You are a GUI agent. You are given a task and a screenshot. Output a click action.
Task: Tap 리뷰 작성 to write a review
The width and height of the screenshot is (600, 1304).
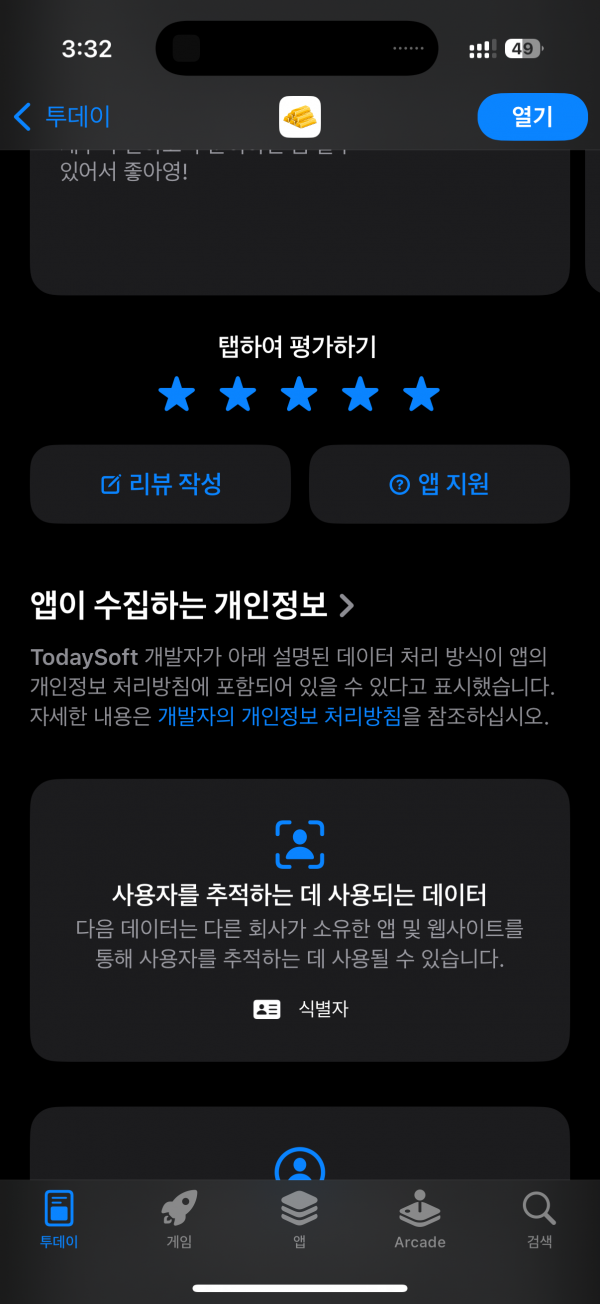point(160,484)
